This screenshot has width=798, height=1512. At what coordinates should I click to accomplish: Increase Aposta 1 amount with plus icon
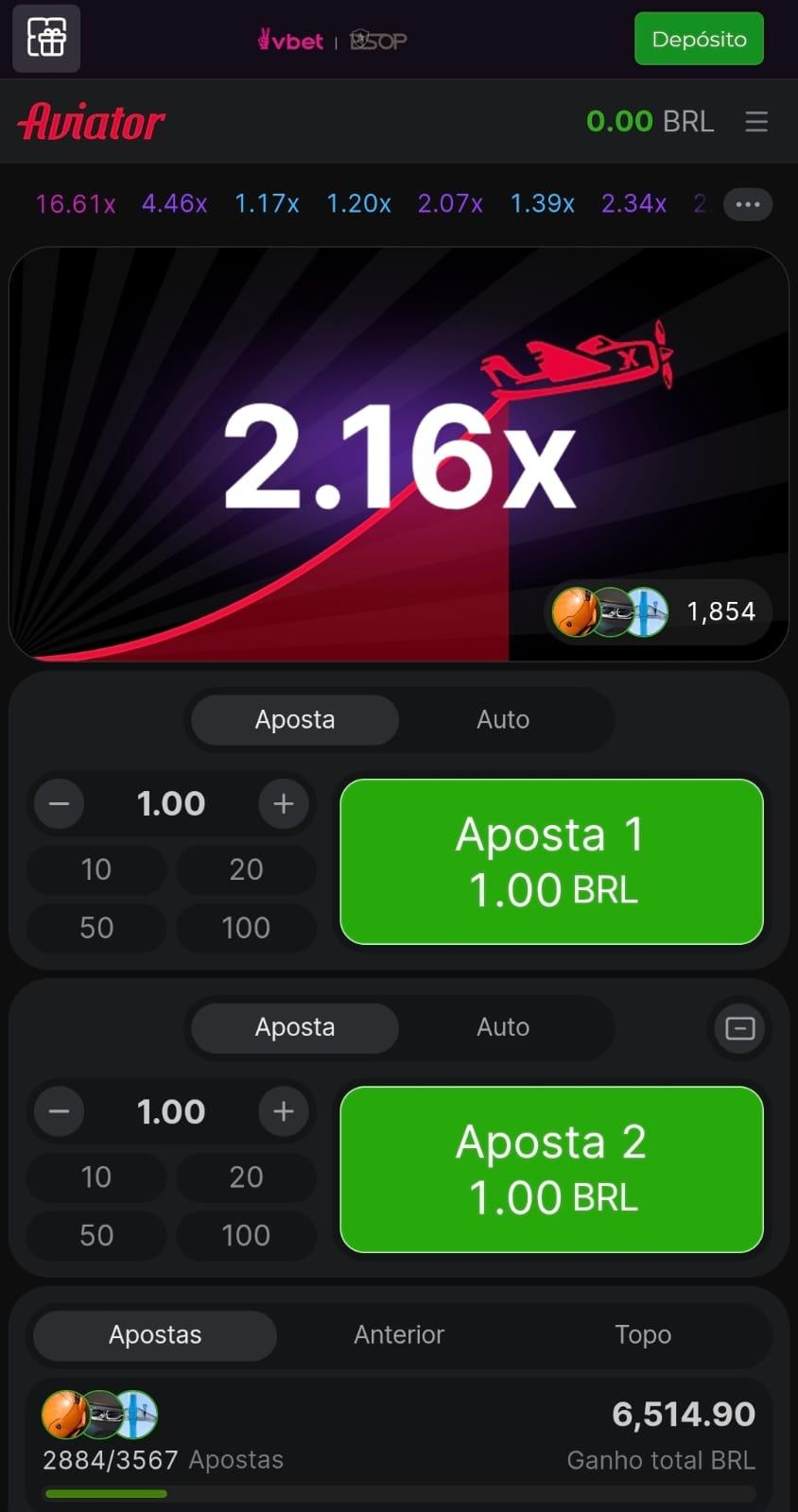(x=283, y=803)
